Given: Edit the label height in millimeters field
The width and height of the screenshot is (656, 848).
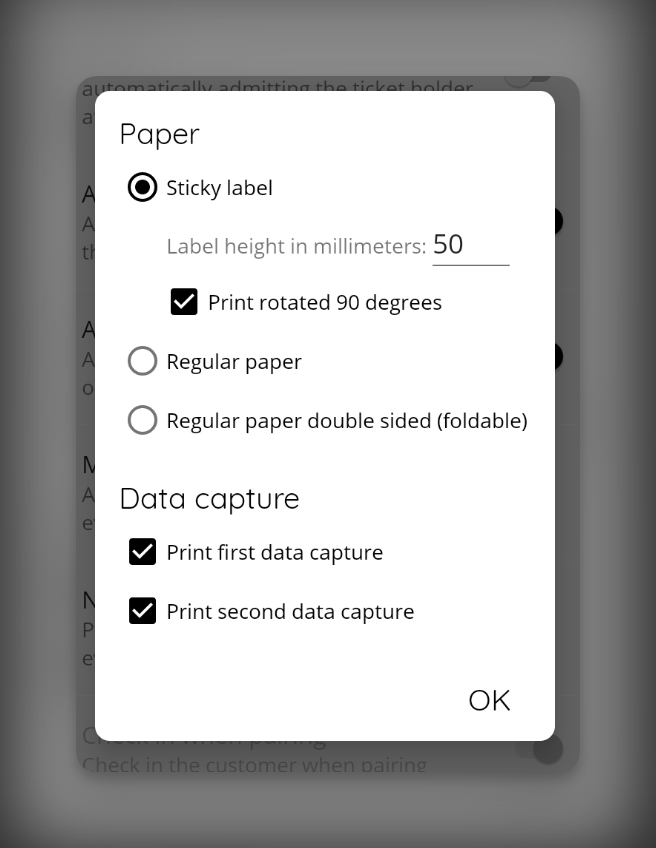Looking at the screenshot, I should click(469, 245).
